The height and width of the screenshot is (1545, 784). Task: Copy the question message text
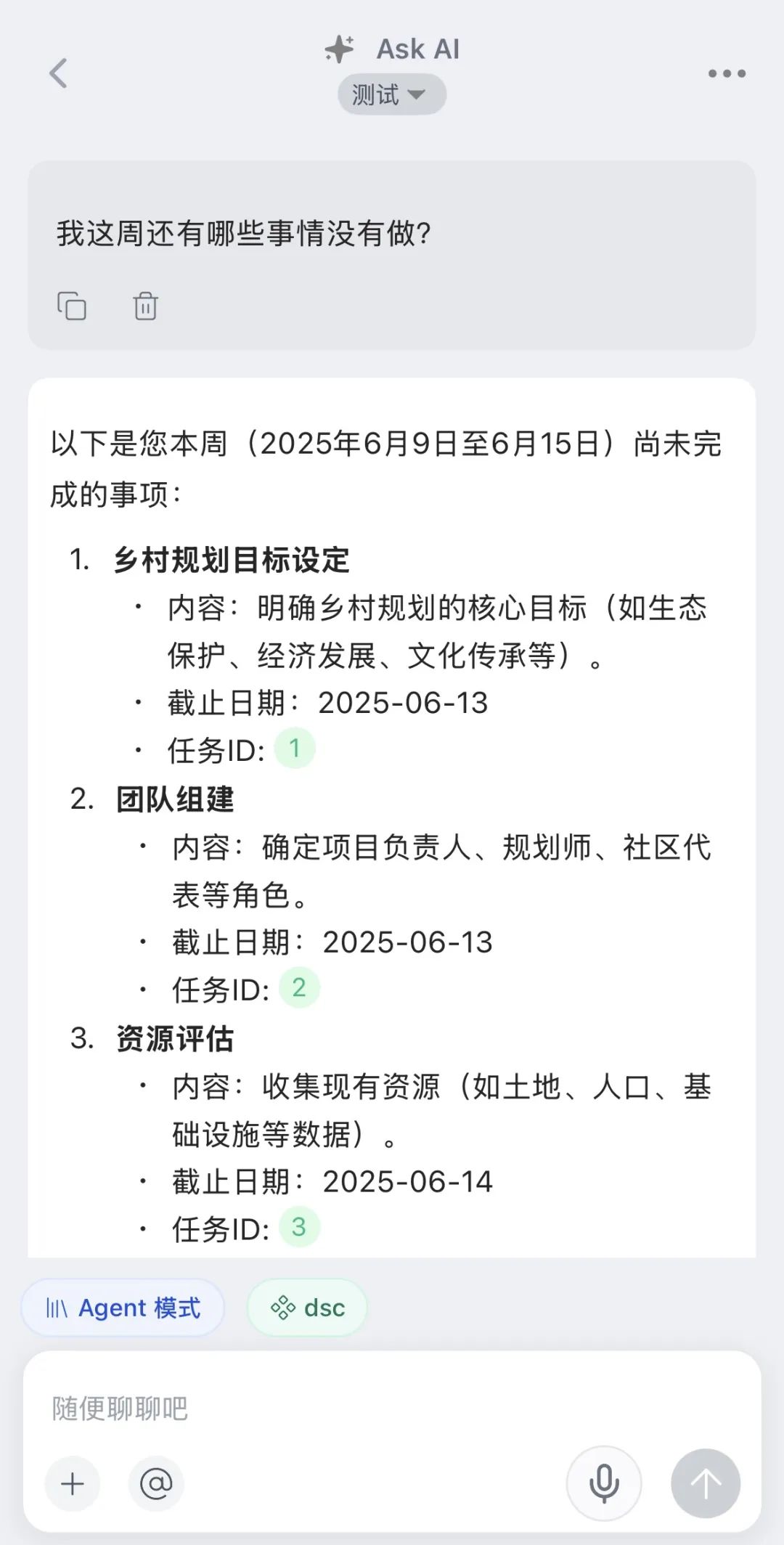click(72, 306)
